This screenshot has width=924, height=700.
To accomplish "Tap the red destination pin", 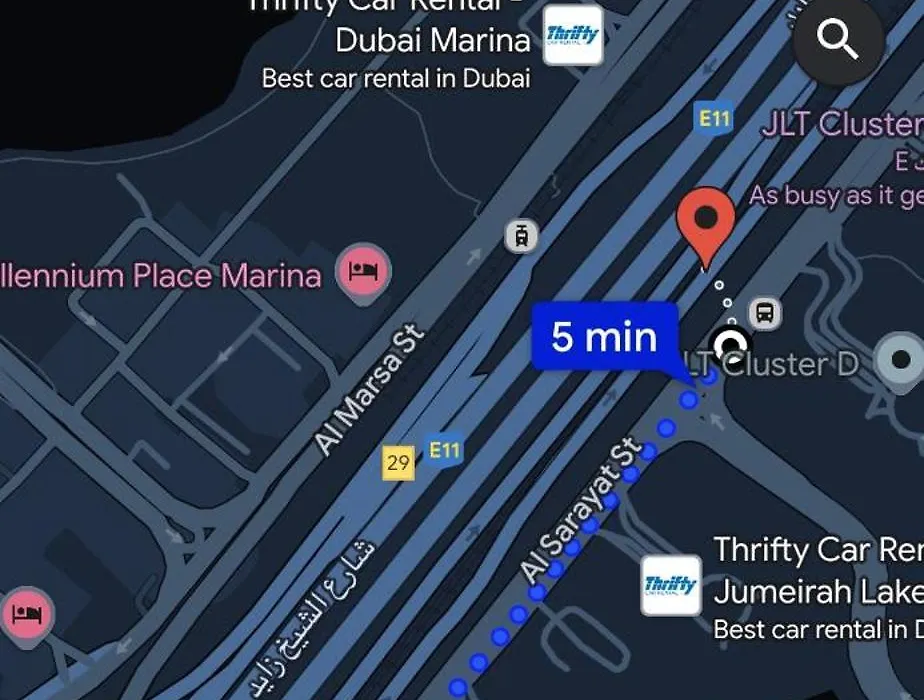I will coord(706,220).
